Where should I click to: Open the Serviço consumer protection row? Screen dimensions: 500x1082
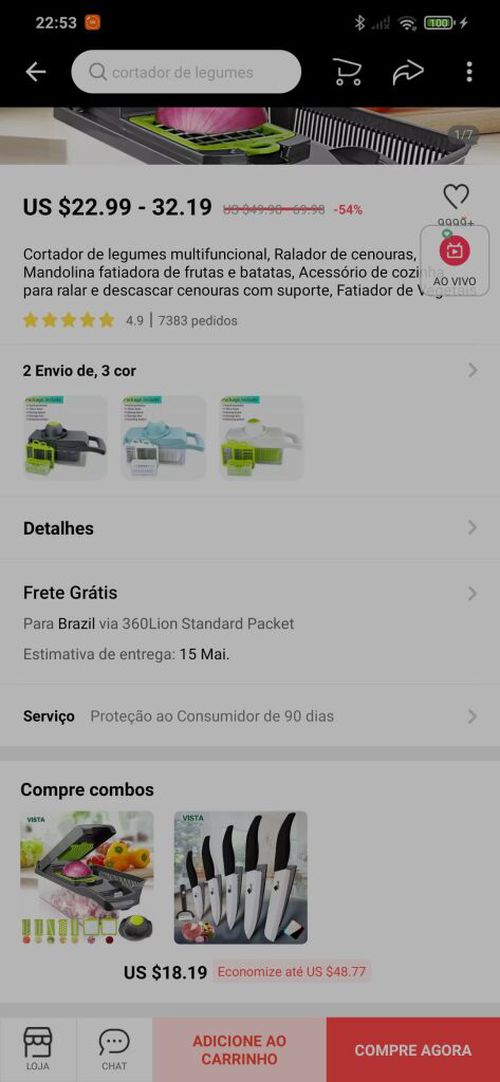tap(250, 716)
